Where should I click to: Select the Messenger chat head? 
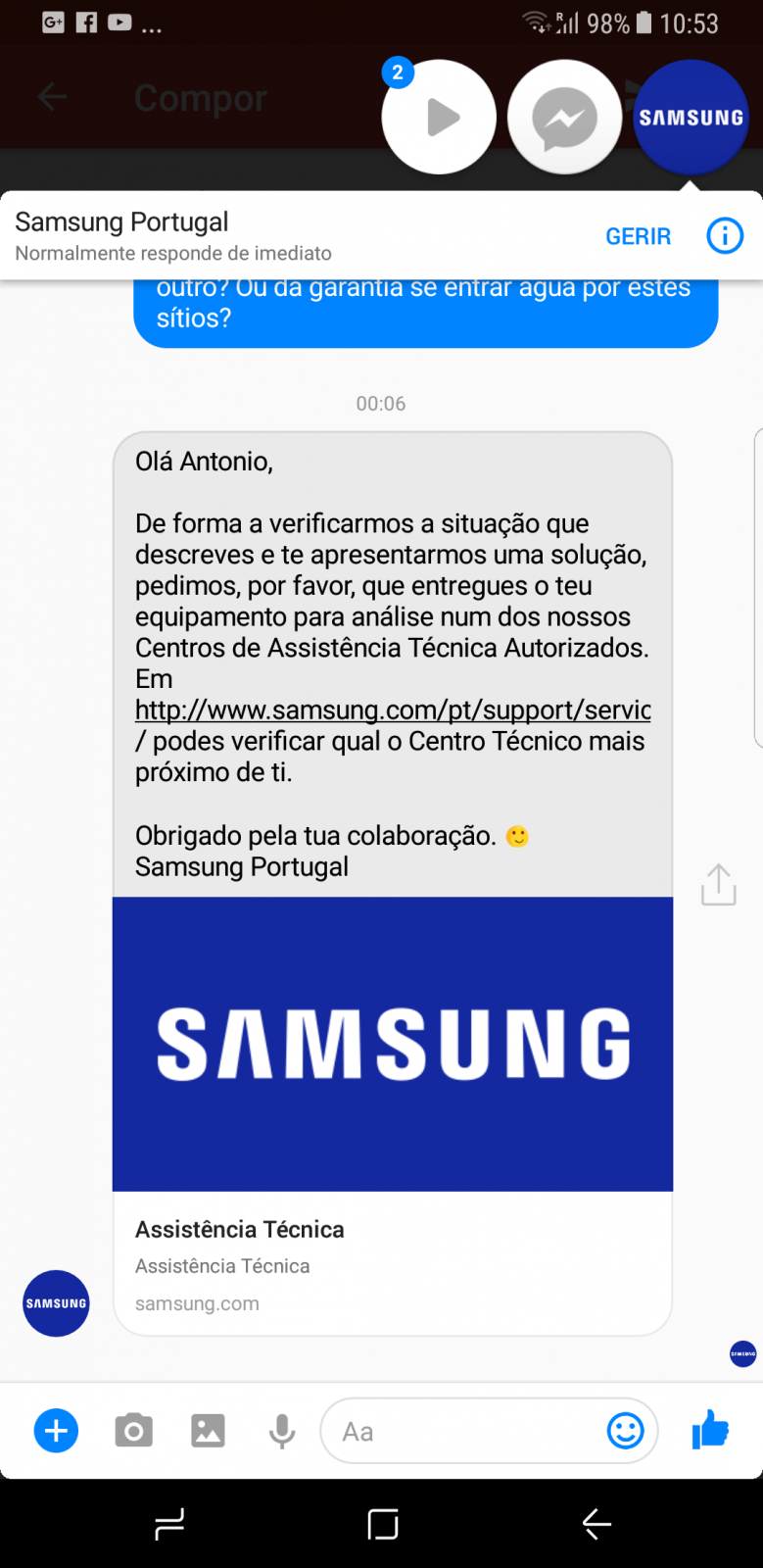click(564, 117)
